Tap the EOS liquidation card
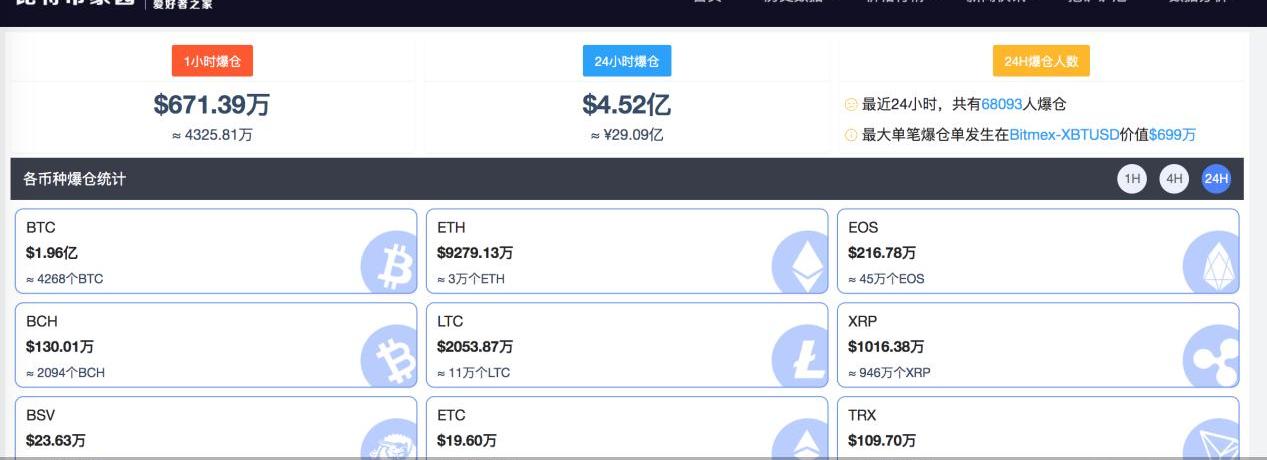Image resolution: width=1267 pixels, height=460 pixels. click(x=1038, y=251)
